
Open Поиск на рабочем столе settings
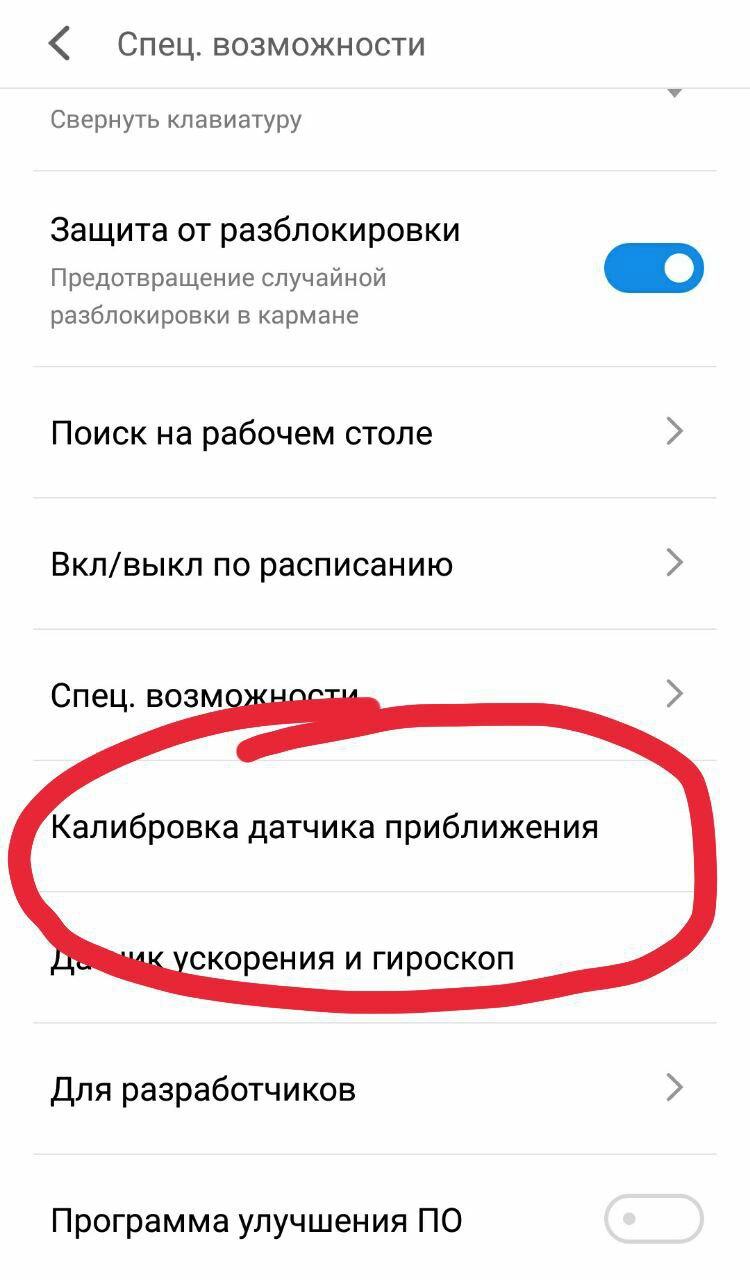point(374,433)
